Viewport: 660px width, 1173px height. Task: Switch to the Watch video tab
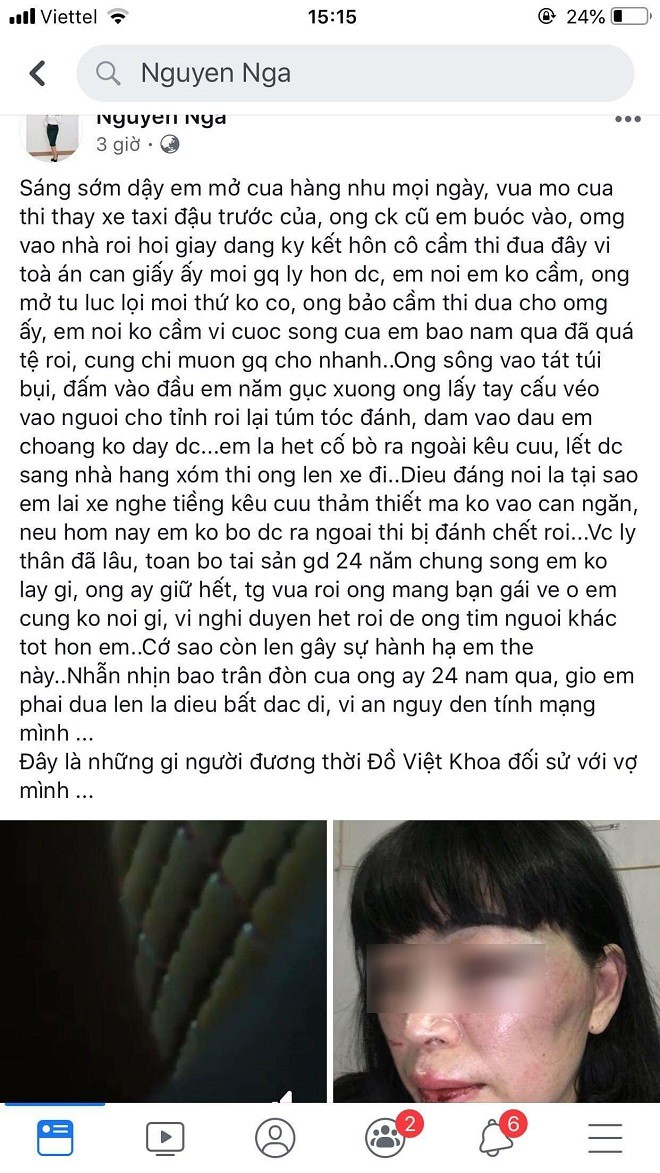[164, 1137]
